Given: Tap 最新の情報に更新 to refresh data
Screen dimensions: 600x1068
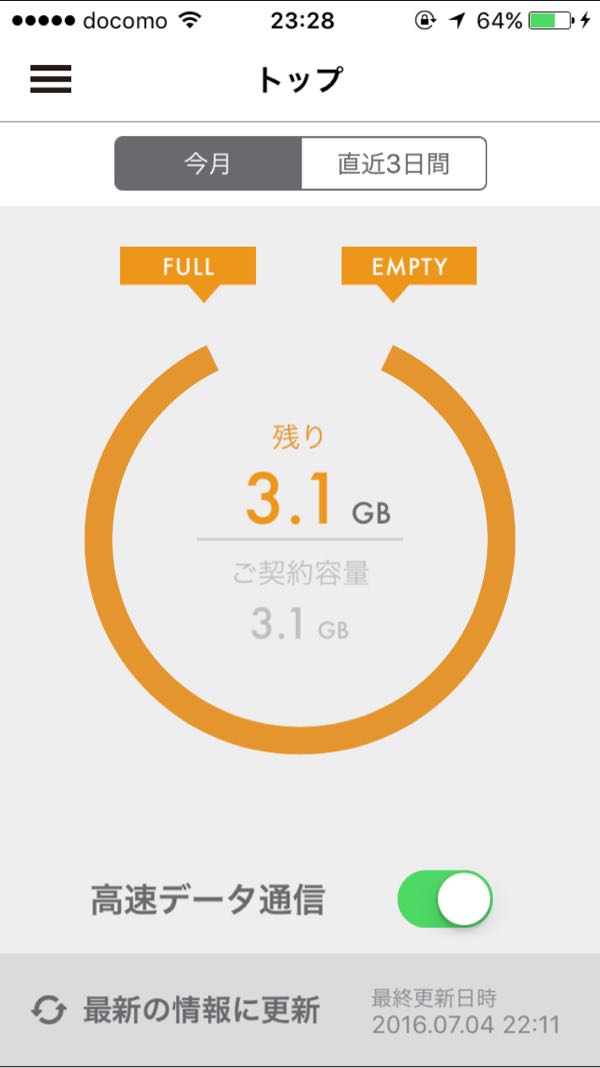Looking at the screenshot, I should (x=176, y=1010).
